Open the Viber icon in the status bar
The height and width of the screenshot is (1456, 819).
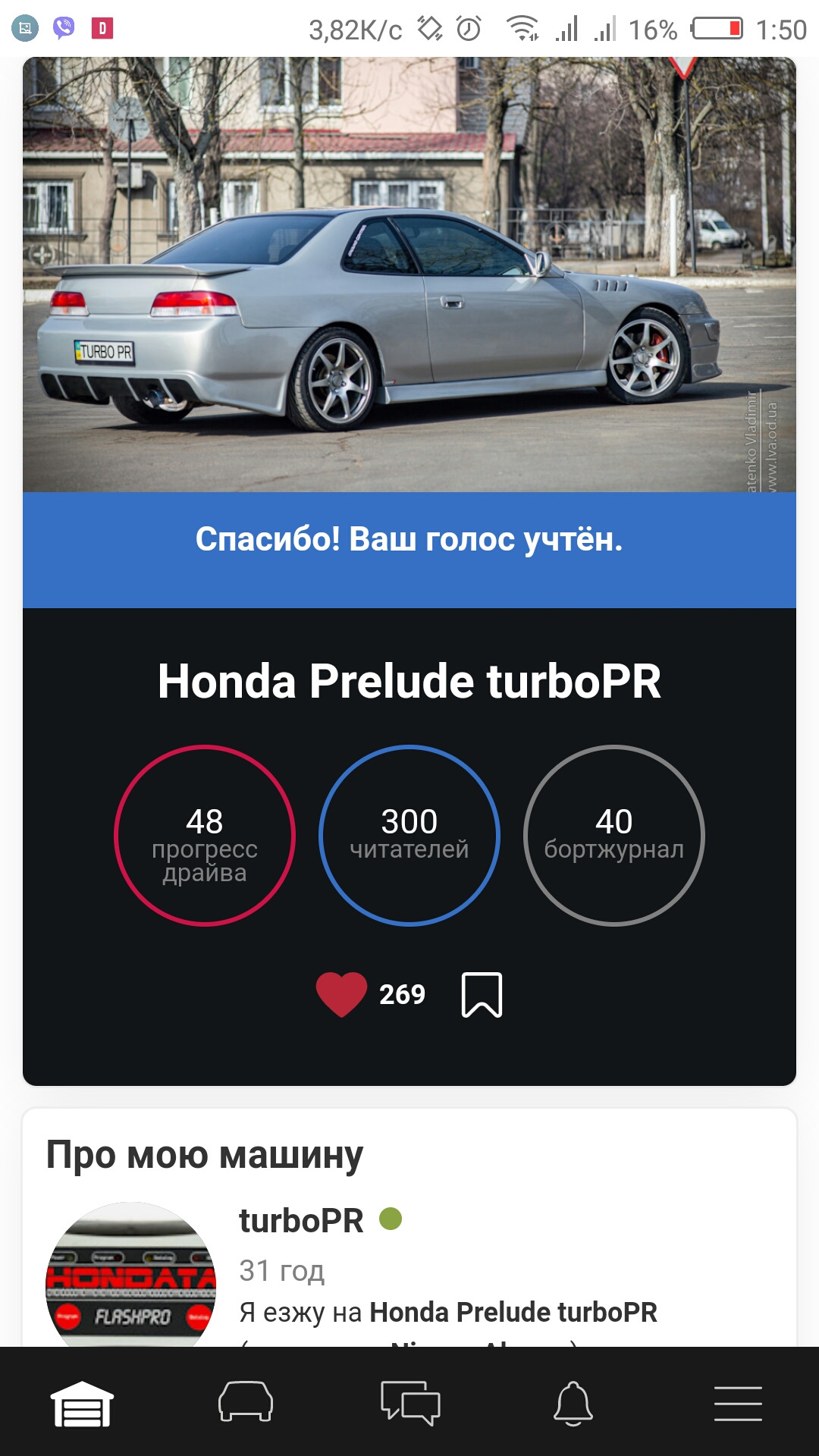tap(62, 27)
